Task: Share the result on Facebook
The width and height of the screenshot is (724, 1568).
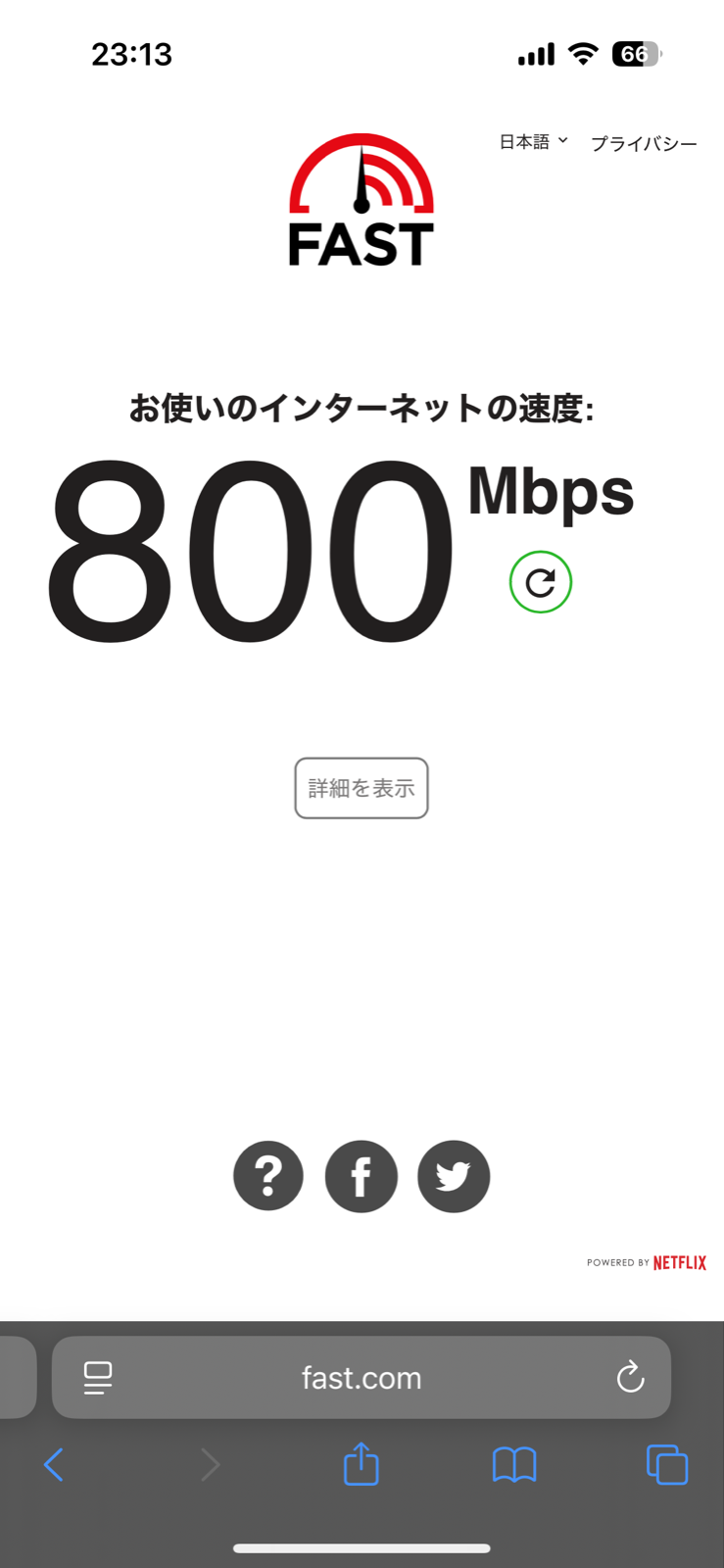Action: coord(362,1176)
